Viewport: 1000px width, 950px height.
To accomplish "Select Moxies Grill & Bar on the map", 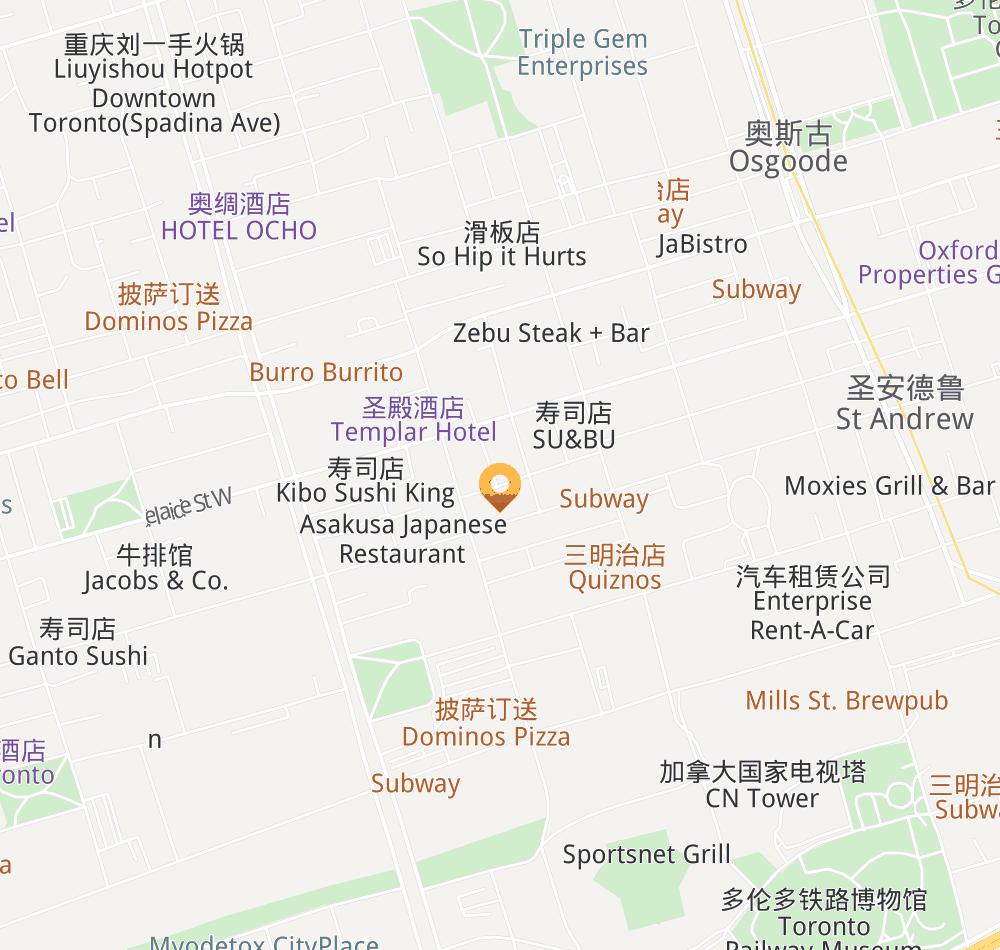I will 889,486.
